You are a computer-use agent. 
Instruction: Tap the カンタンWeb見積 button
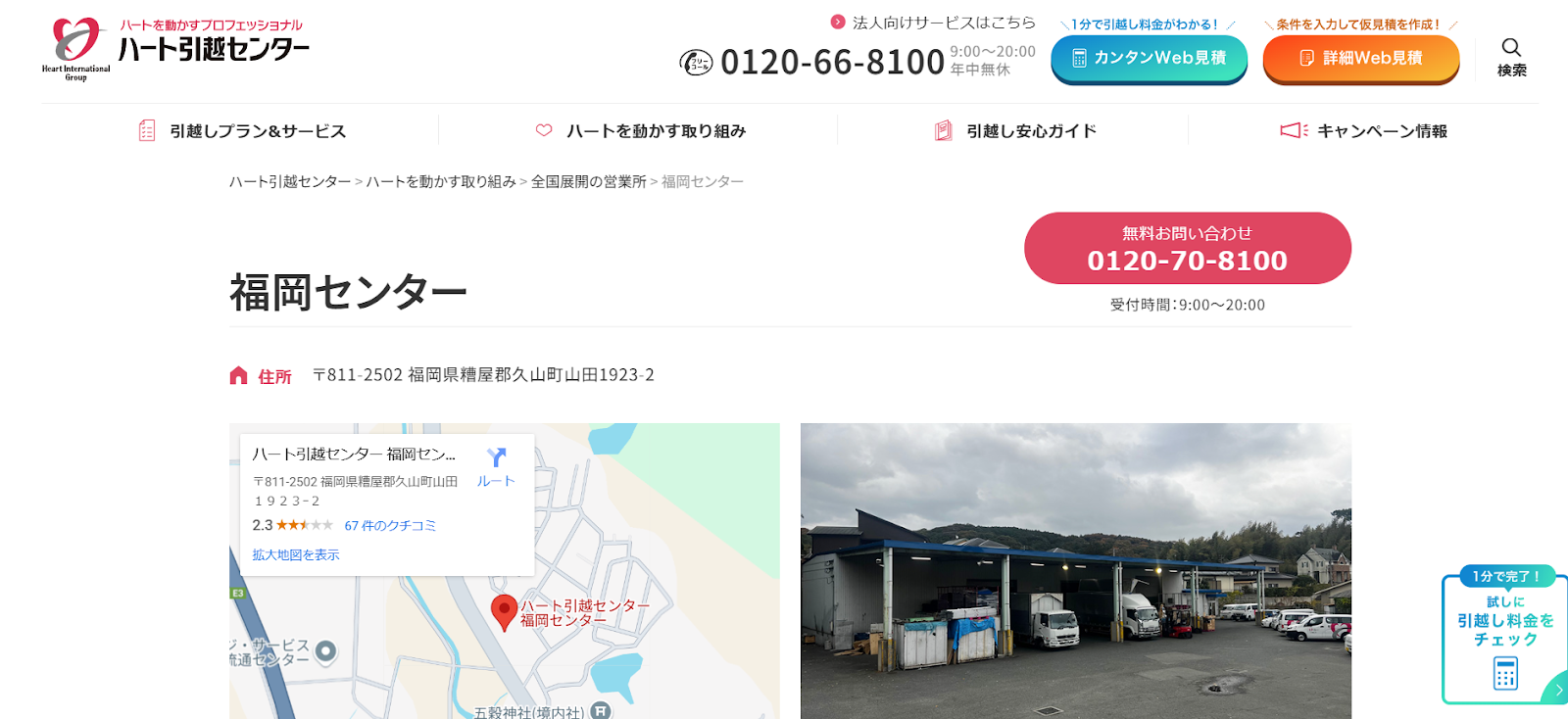[x=1149, y=59]
